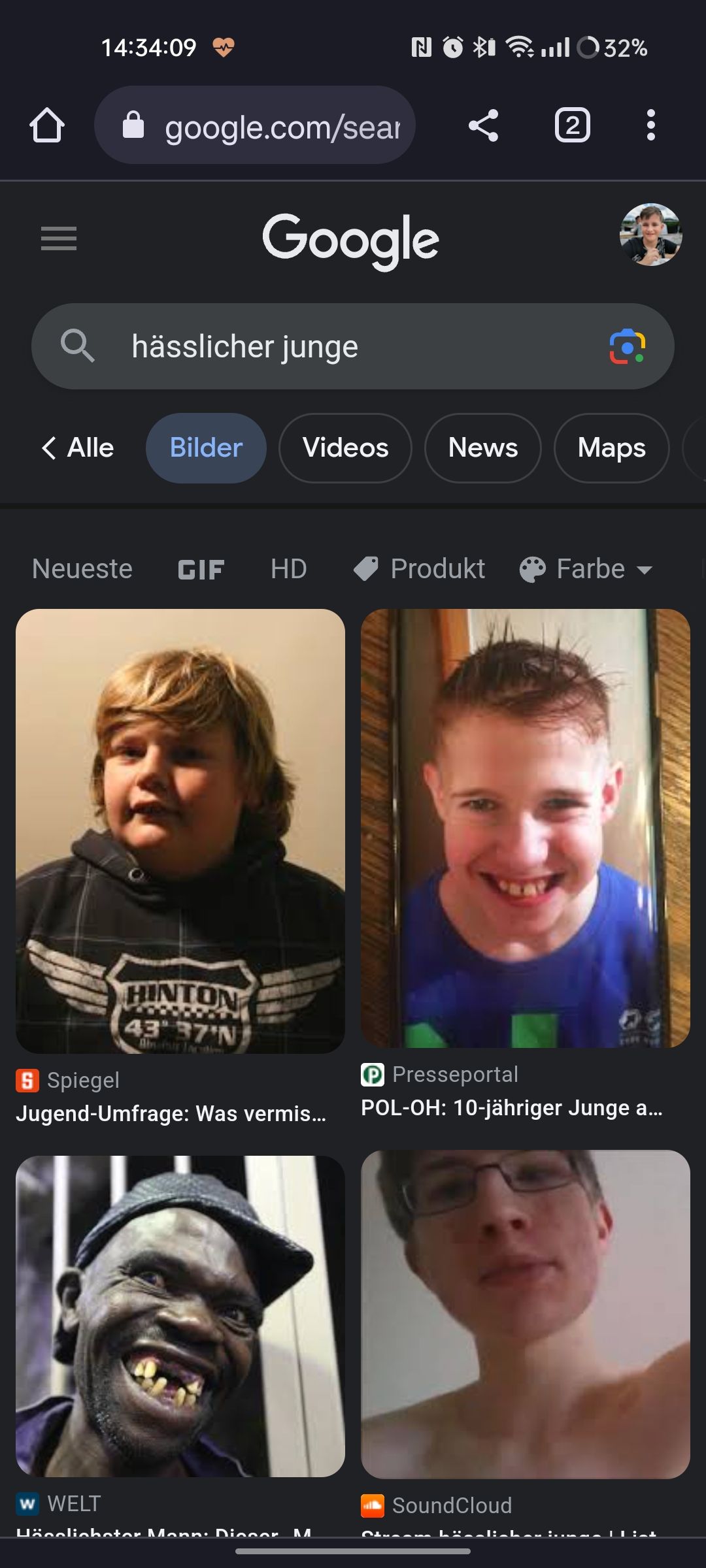The width and height of the screenshot is (706, 1568).
Task: Switch to the Alle results tab
Action: click(x=78, y=448)
